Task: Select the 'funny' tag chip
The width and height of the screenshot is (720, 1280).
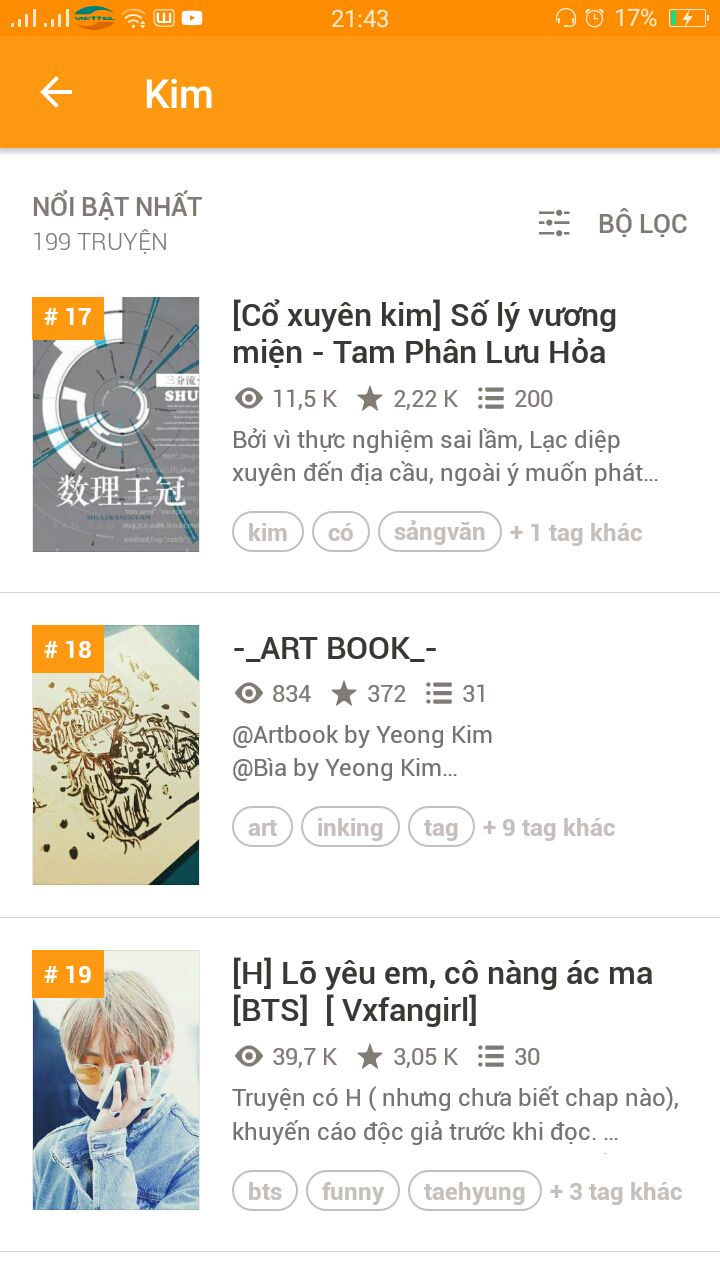Action: click(x=352, y=1192)
